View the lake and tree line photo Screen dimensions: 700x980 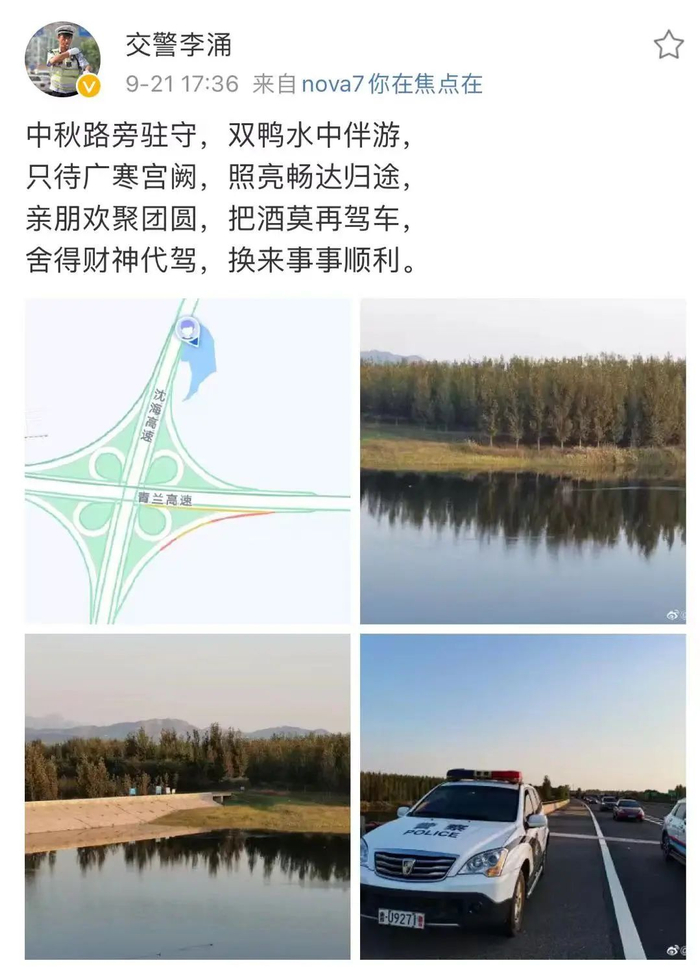coord(523,461)
